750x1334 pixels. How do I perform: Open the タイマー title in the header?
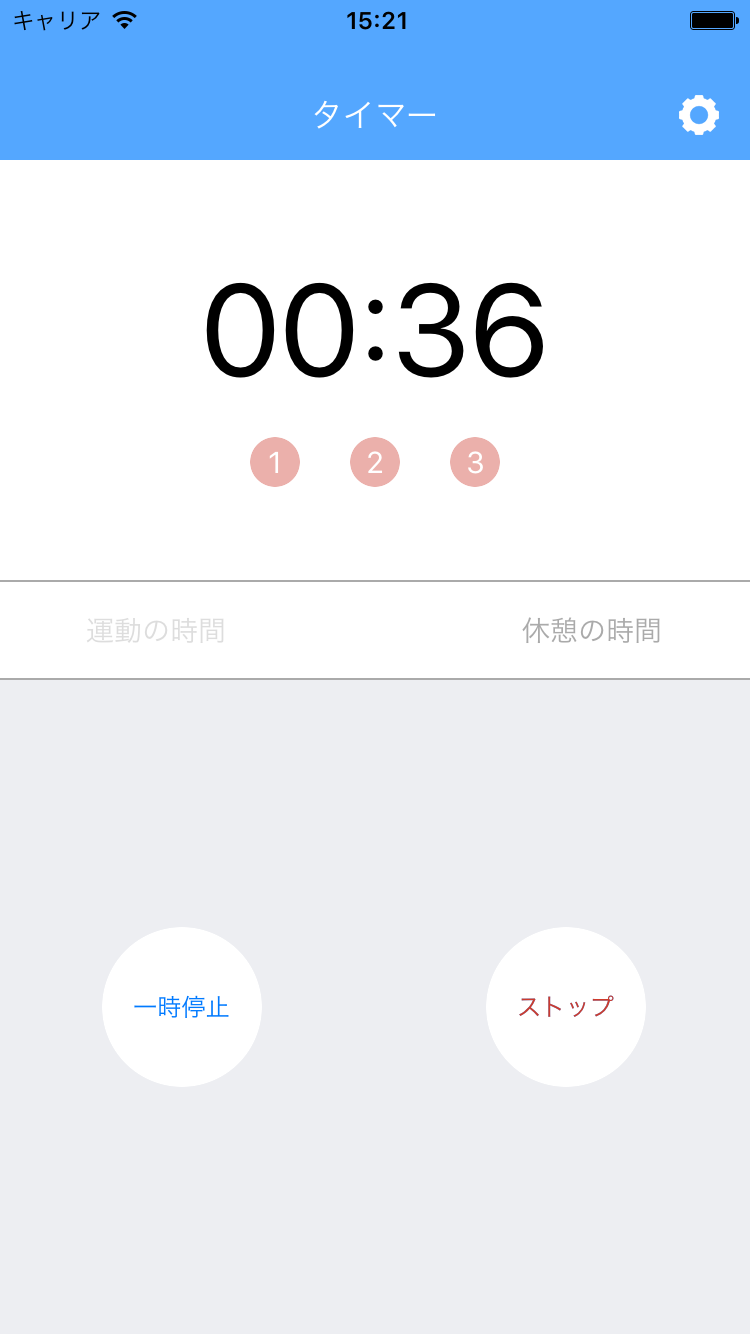(375, 114)
